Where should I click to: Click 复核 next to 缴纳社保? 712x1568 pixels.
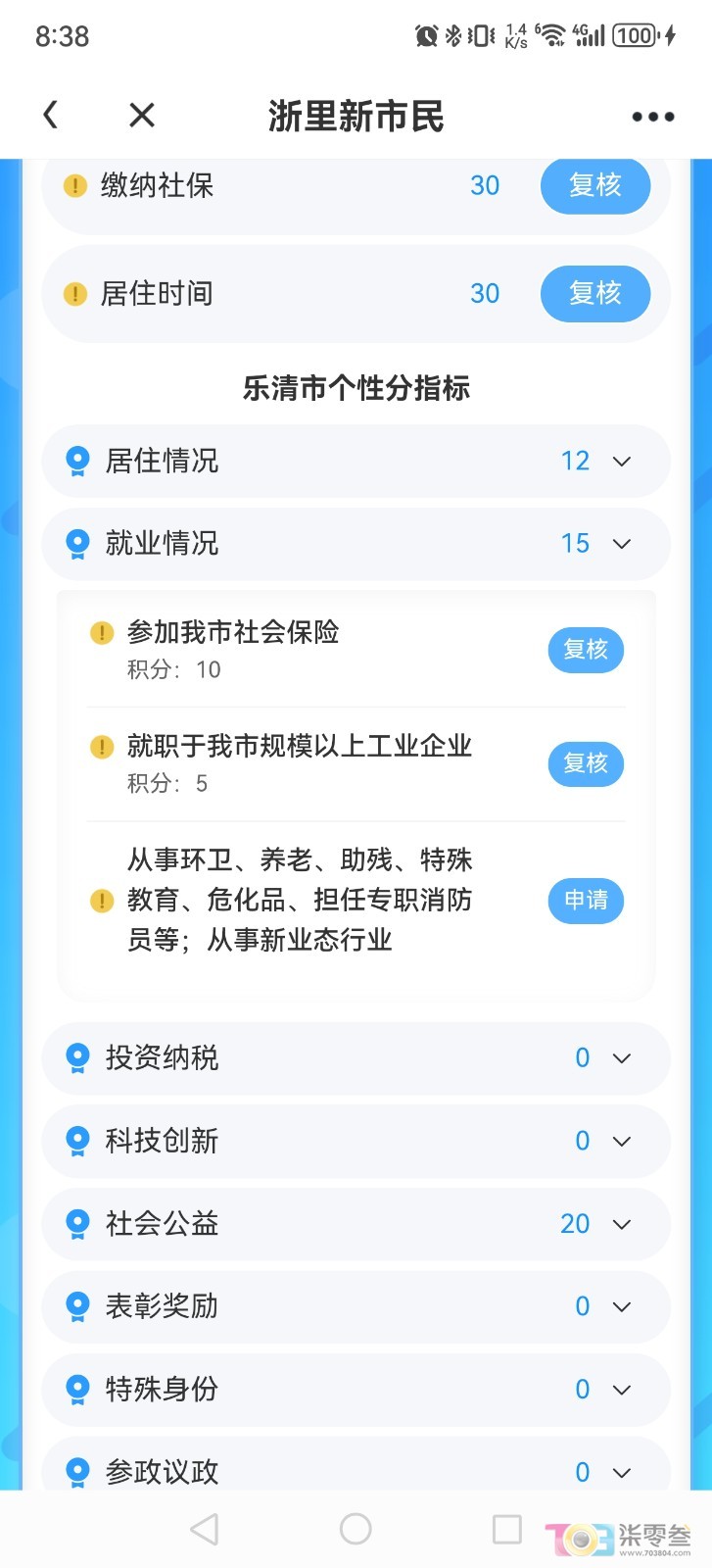click(595, 185)
